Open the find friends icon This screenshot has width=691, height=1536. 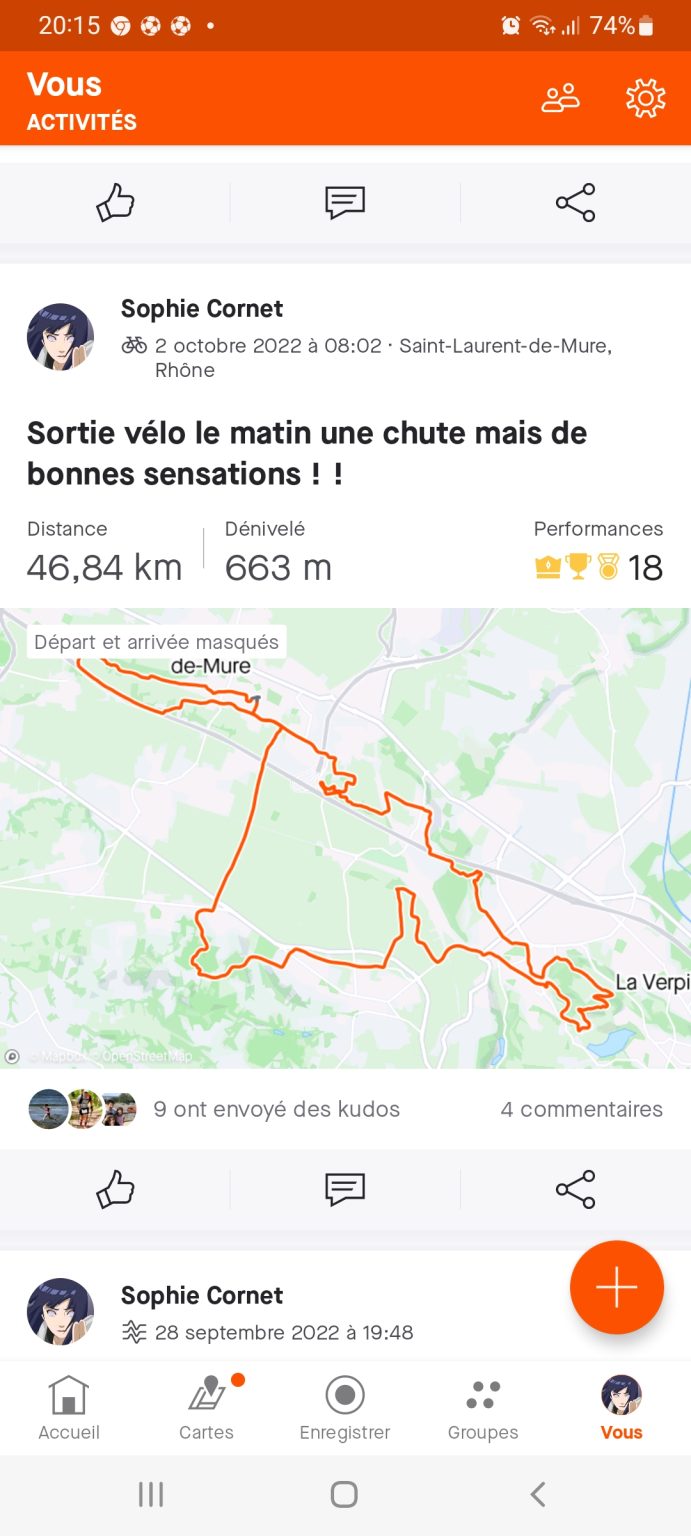coord(560,98)
